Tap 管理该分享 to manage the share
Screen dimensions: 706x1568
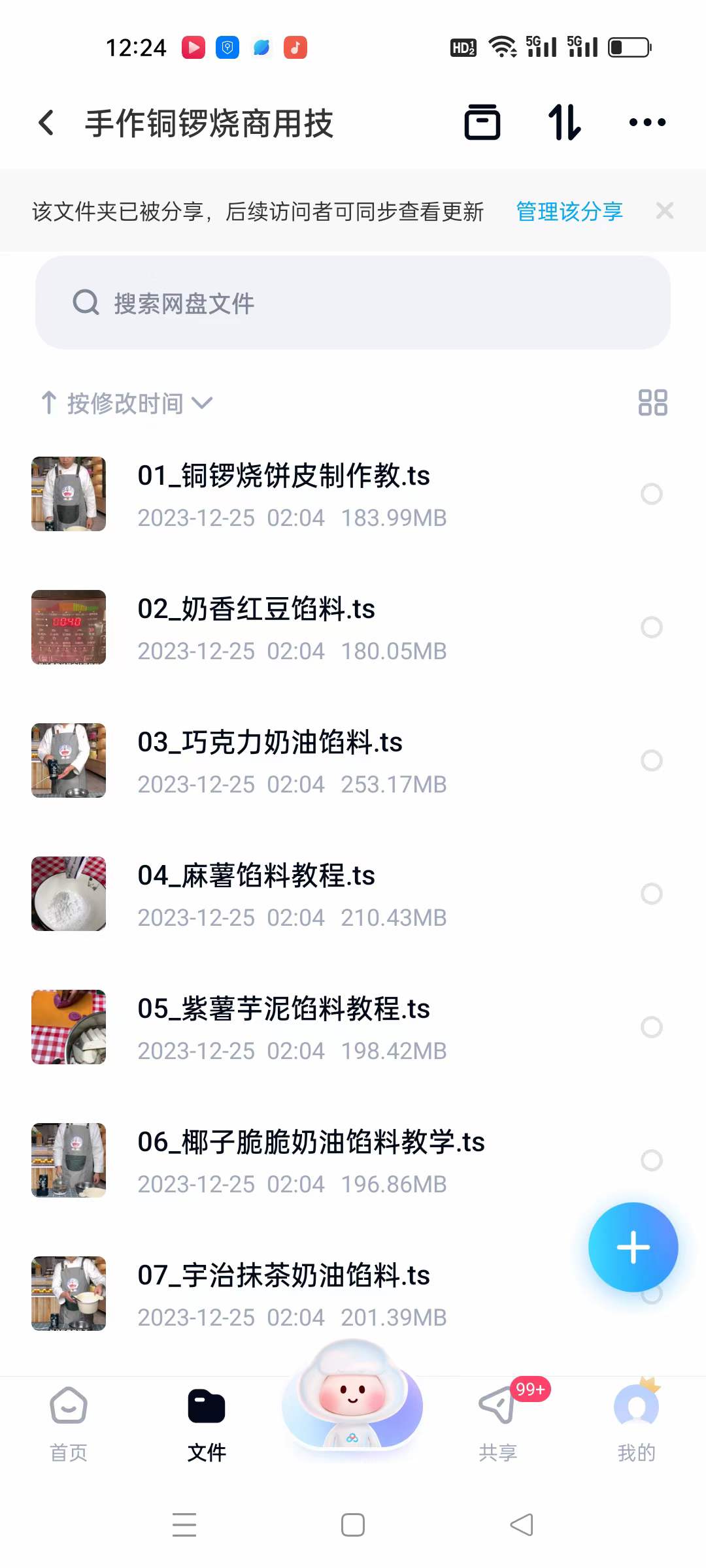pos(568,210)
